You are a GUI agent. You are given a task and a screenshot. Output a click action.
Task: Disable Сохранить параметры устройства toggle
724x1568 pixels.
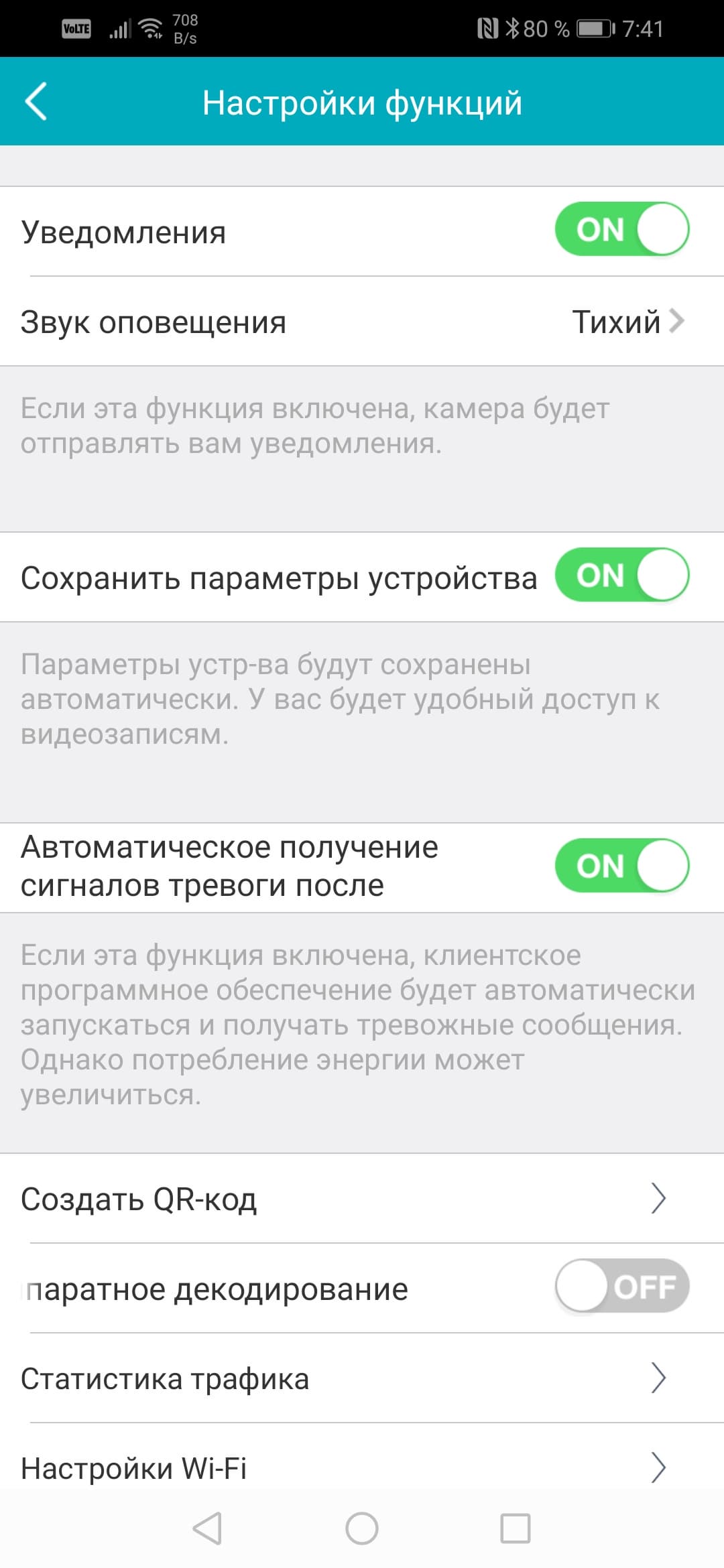(621, 576)
